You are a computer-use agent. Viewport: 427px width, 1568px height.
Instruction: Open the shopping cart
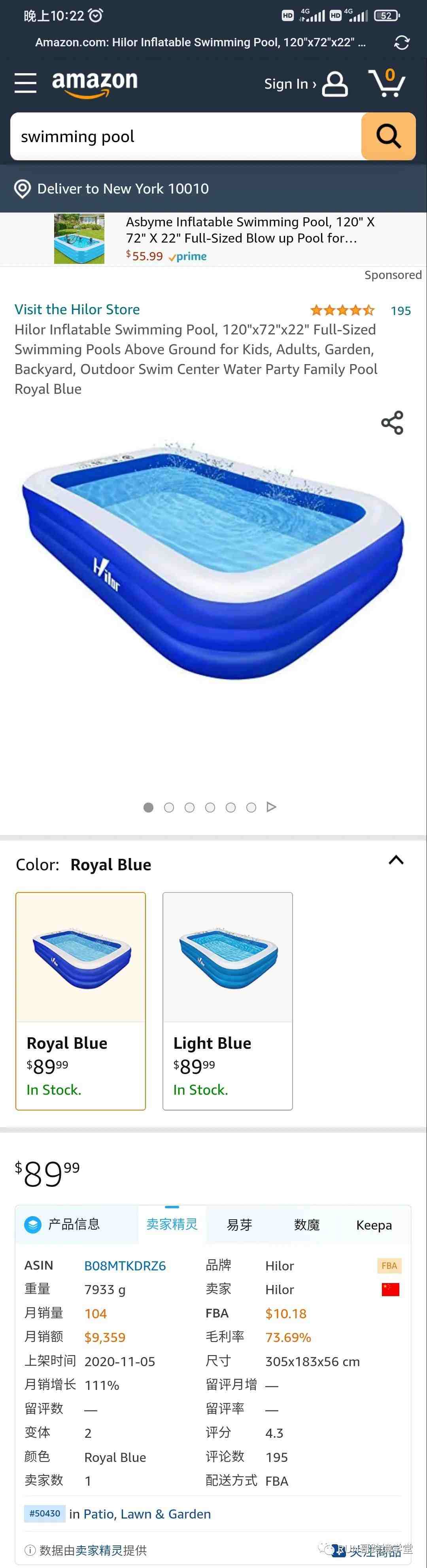click(x=387, y=84)
